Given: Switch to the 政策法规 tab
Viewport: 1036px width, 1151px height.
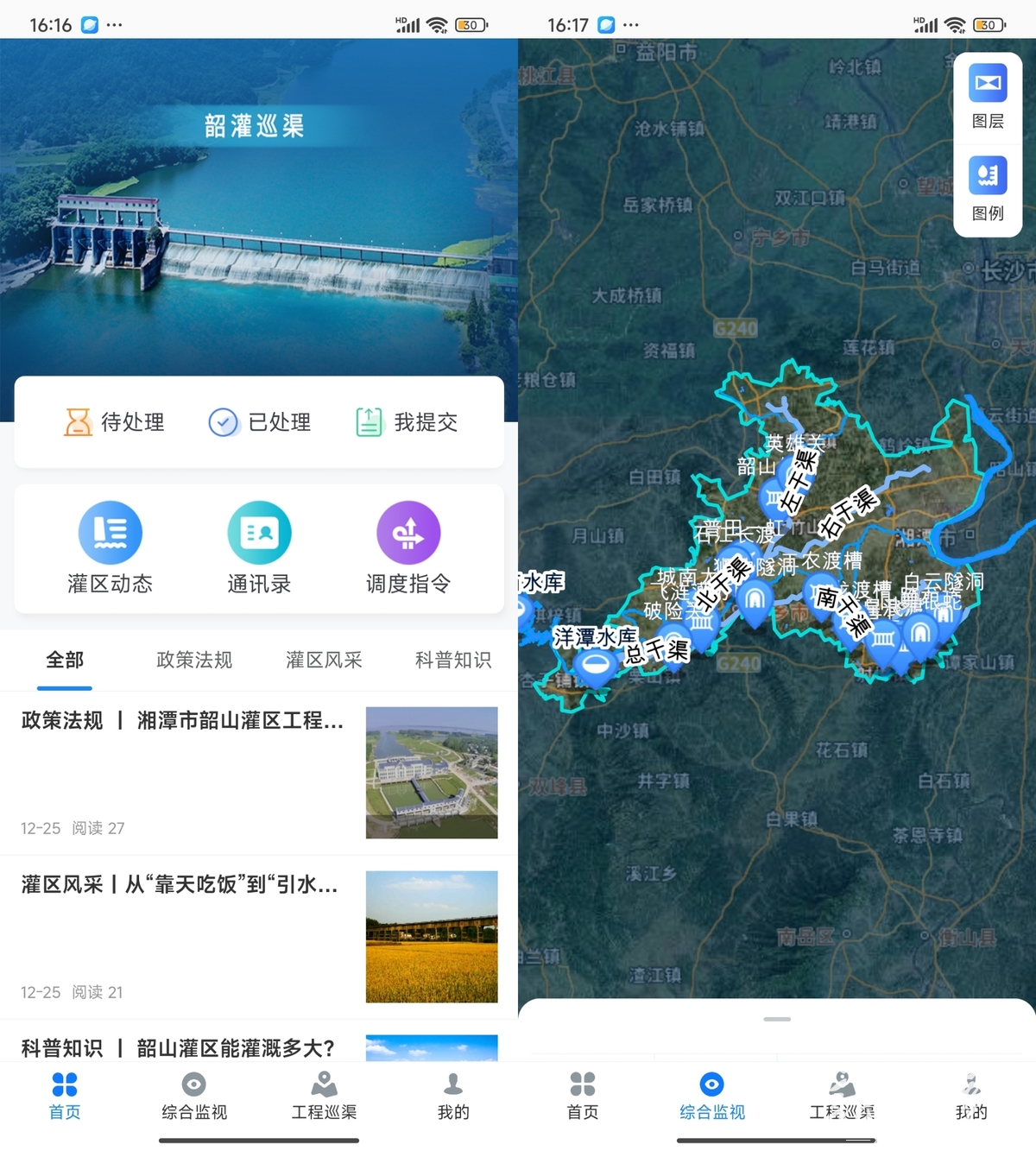Looking at the screenshot, I should 194,661.
